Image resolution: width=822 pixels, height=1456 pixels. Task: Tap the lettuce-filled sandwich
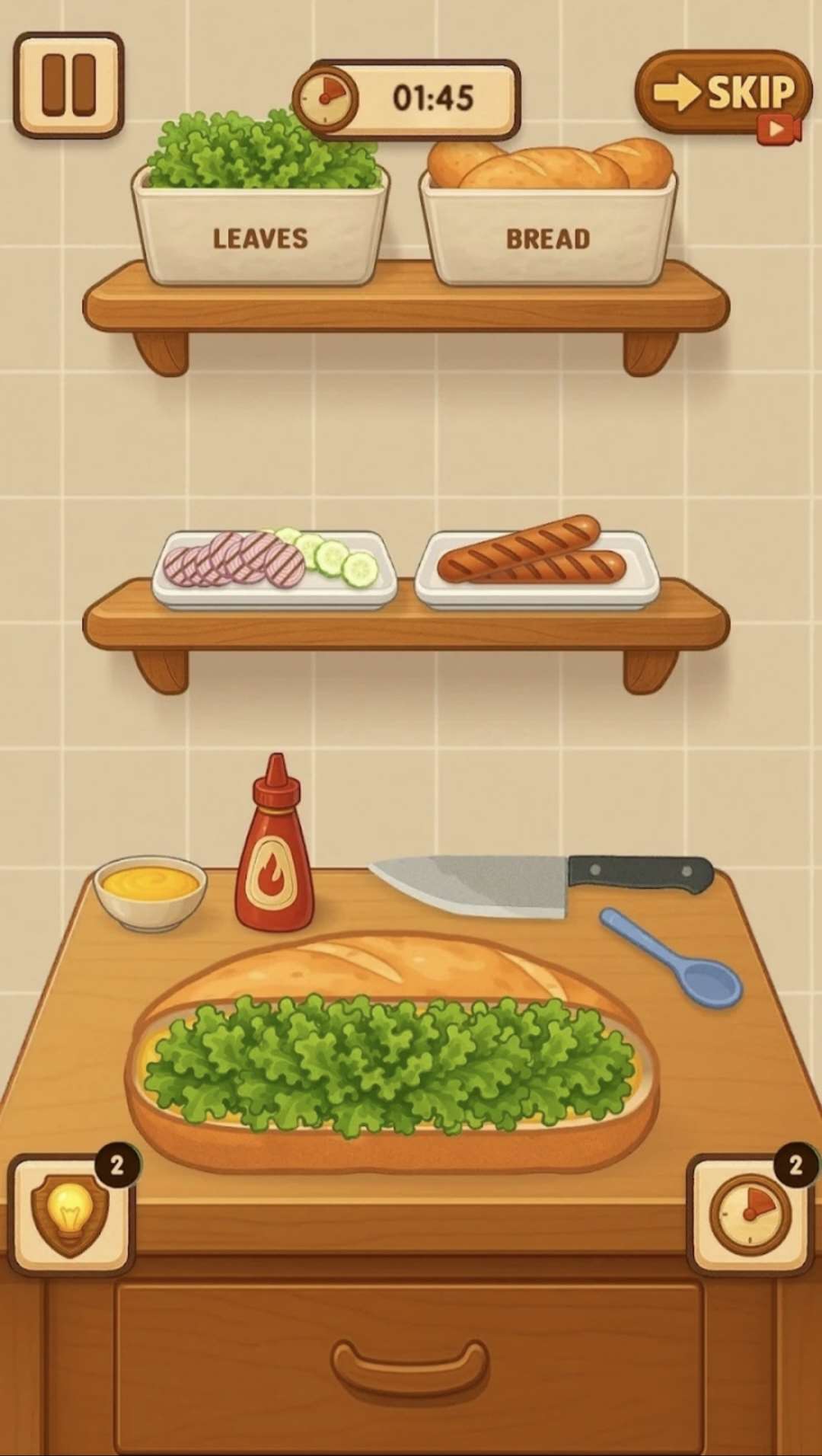392,1058
